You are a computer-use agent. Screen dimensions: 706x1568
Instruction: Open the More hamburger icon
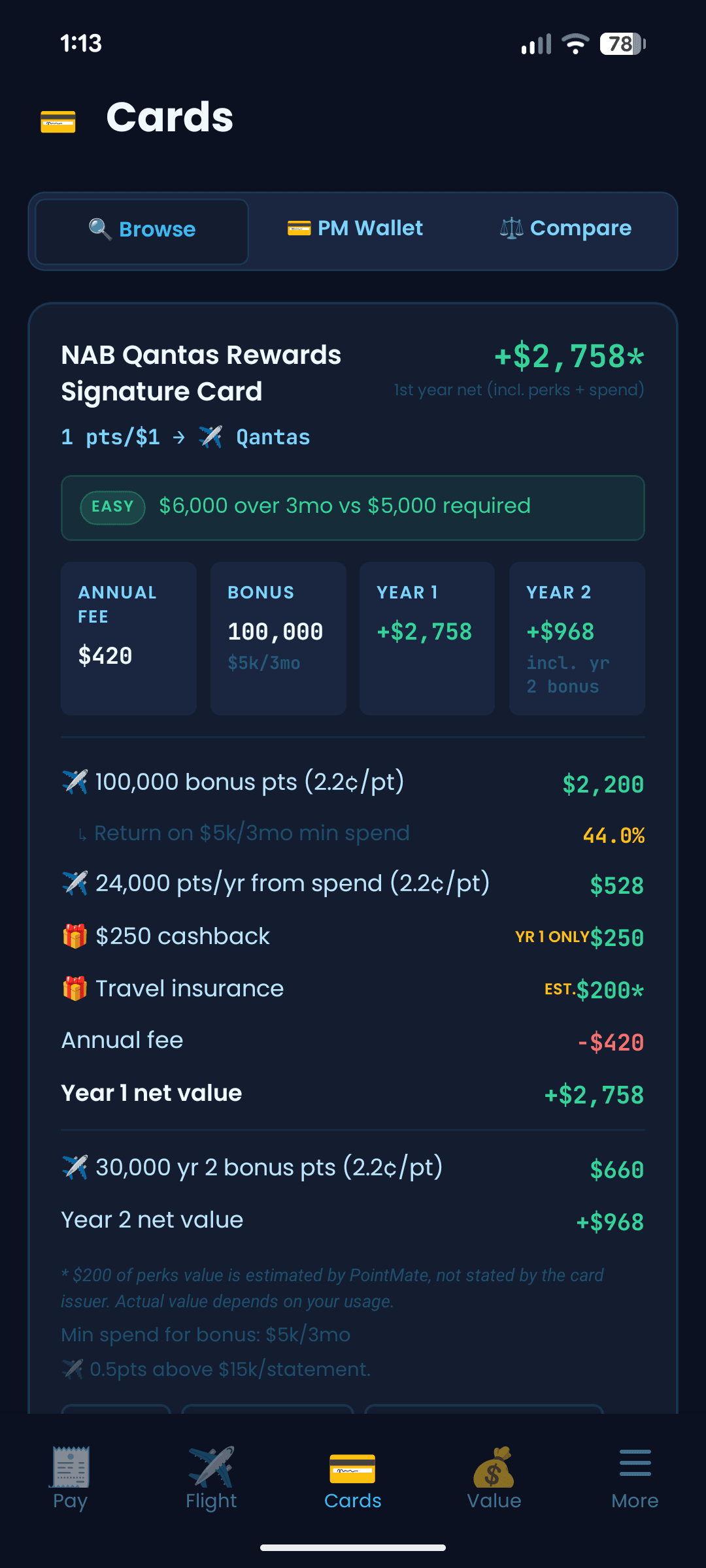click(635, 1462)
